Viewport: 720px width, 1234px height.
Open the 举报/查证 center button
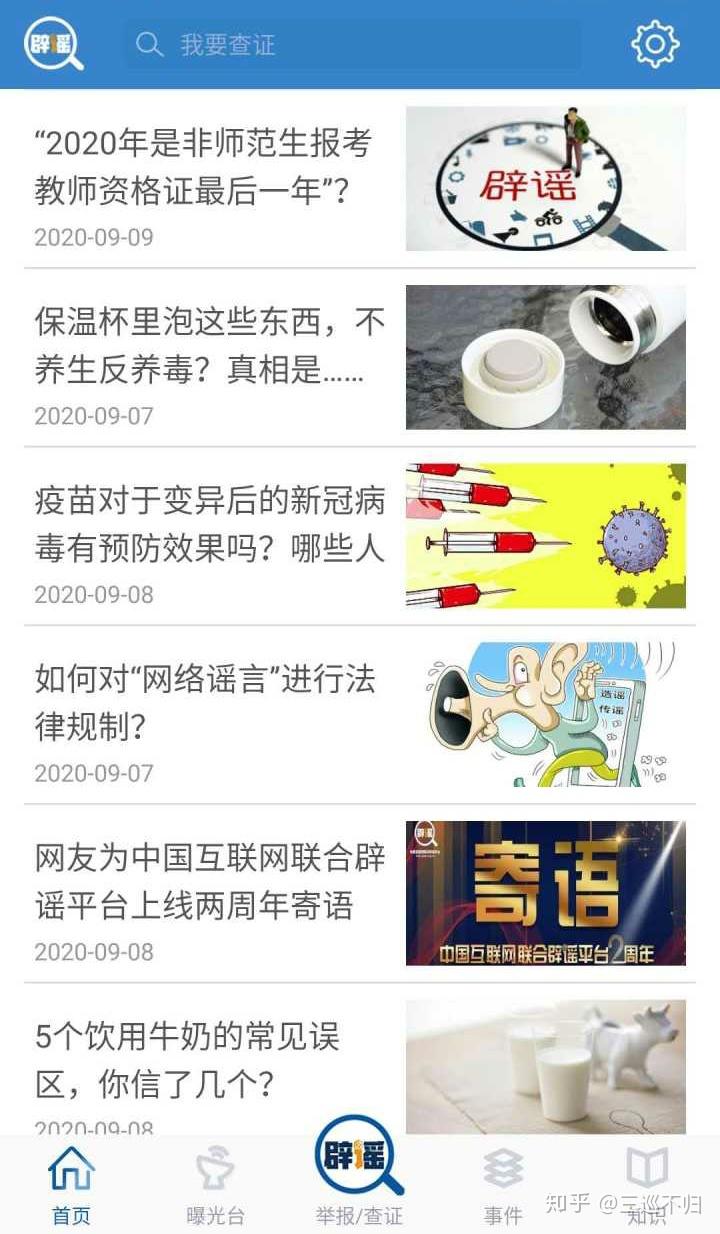click(360, 1171)
